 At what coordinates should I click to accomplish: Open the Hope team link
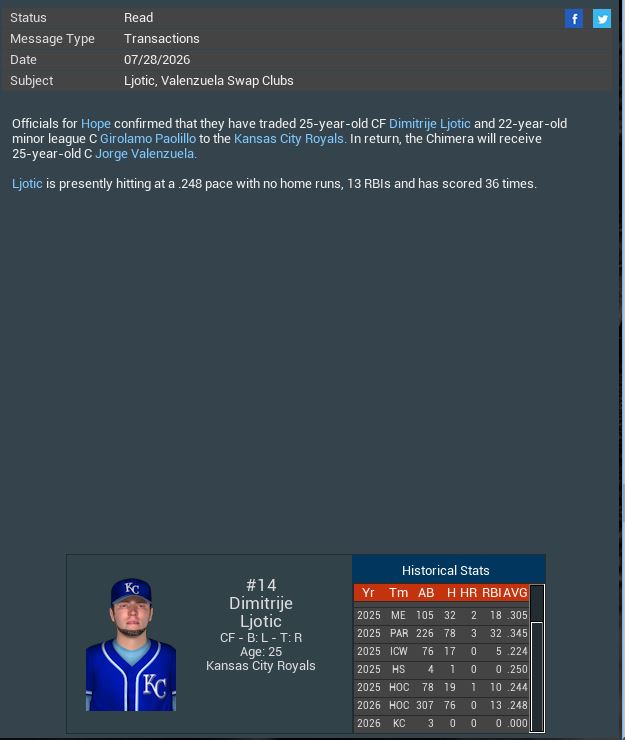click(x=96, y=124)
